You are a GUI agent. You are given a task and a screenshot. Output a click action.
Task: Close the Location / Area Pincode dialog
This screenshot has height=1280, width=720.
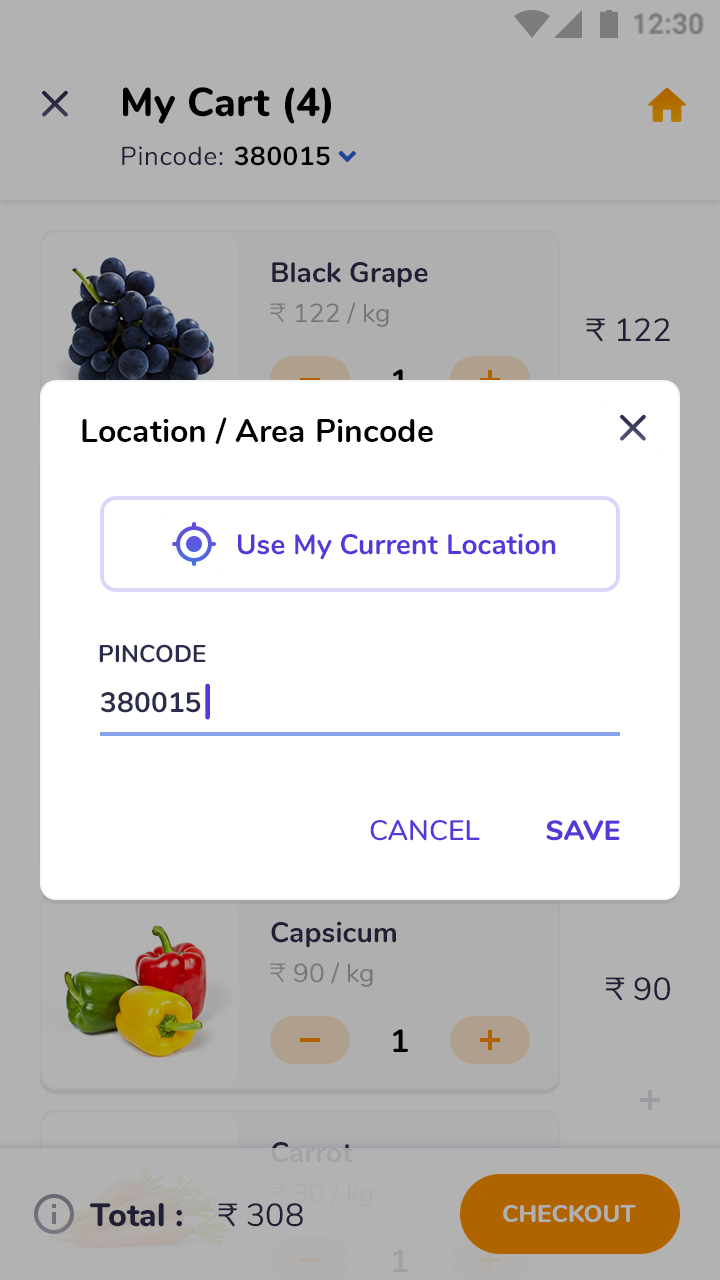(632, 428)
